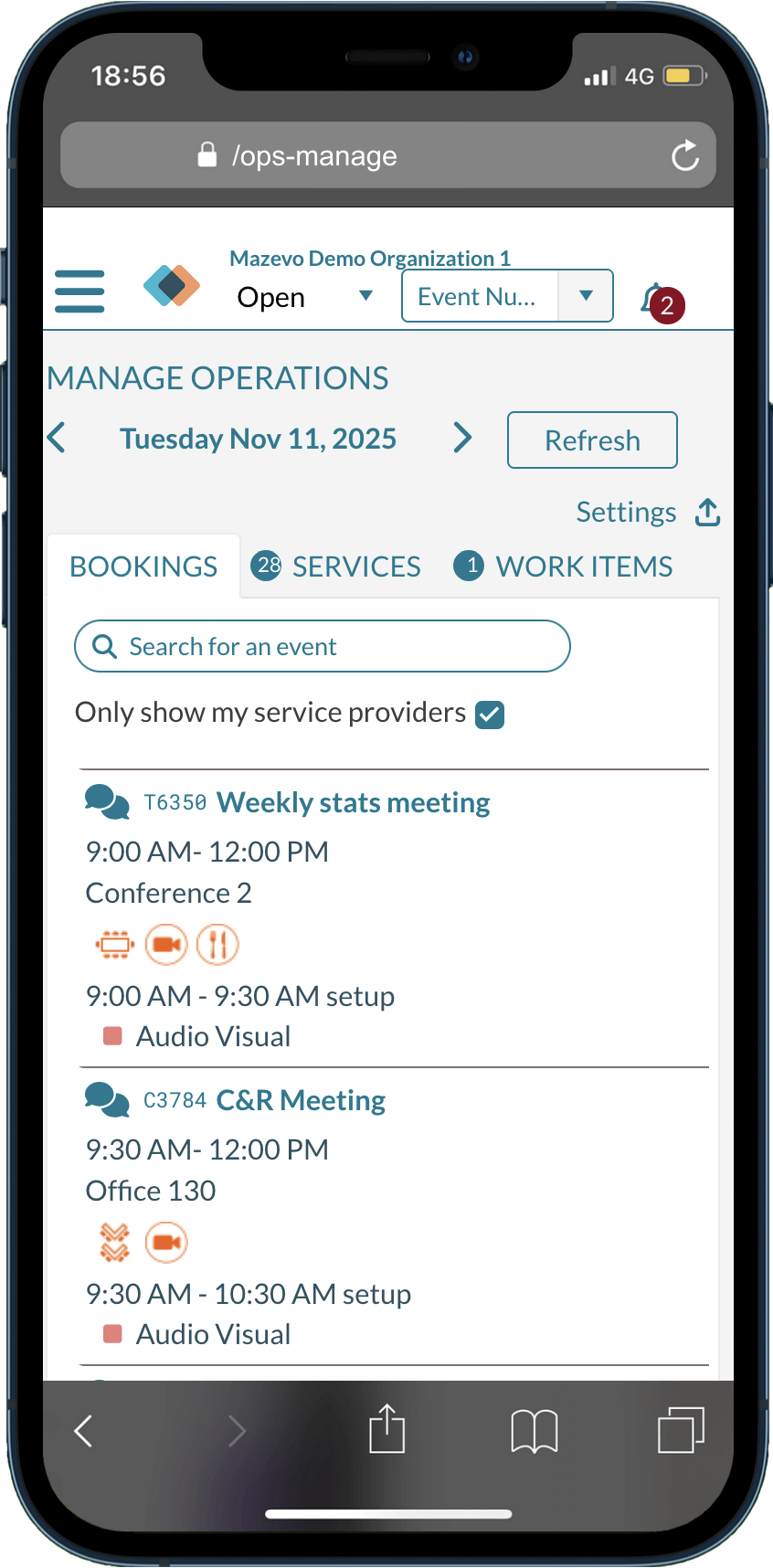The width and height of the screenshot is (773, 1568).
Task: Open the notifications bell
Action: 655,299
